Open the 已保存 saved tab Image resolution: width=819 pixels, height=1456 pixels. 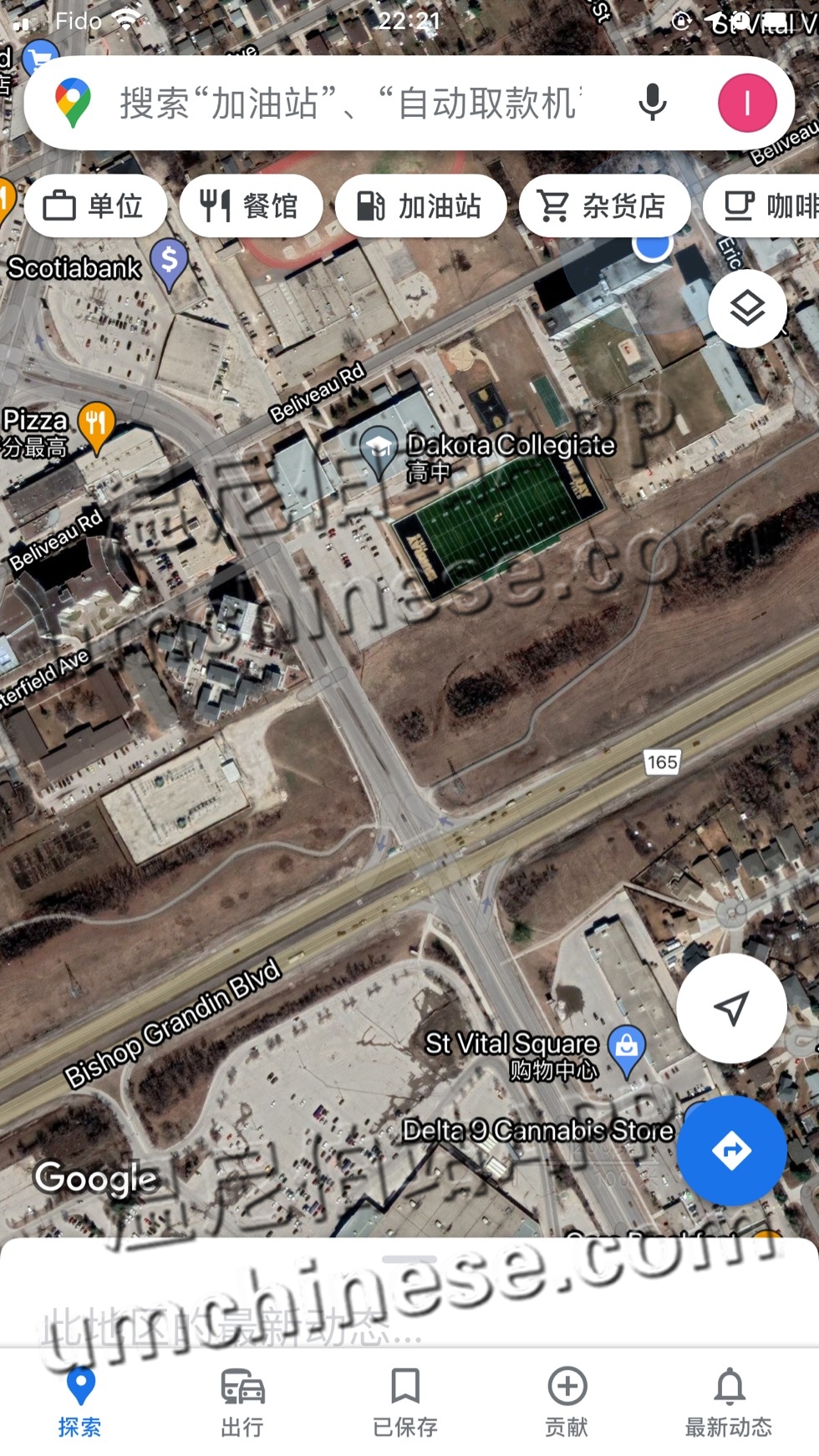click(405, 1403)
